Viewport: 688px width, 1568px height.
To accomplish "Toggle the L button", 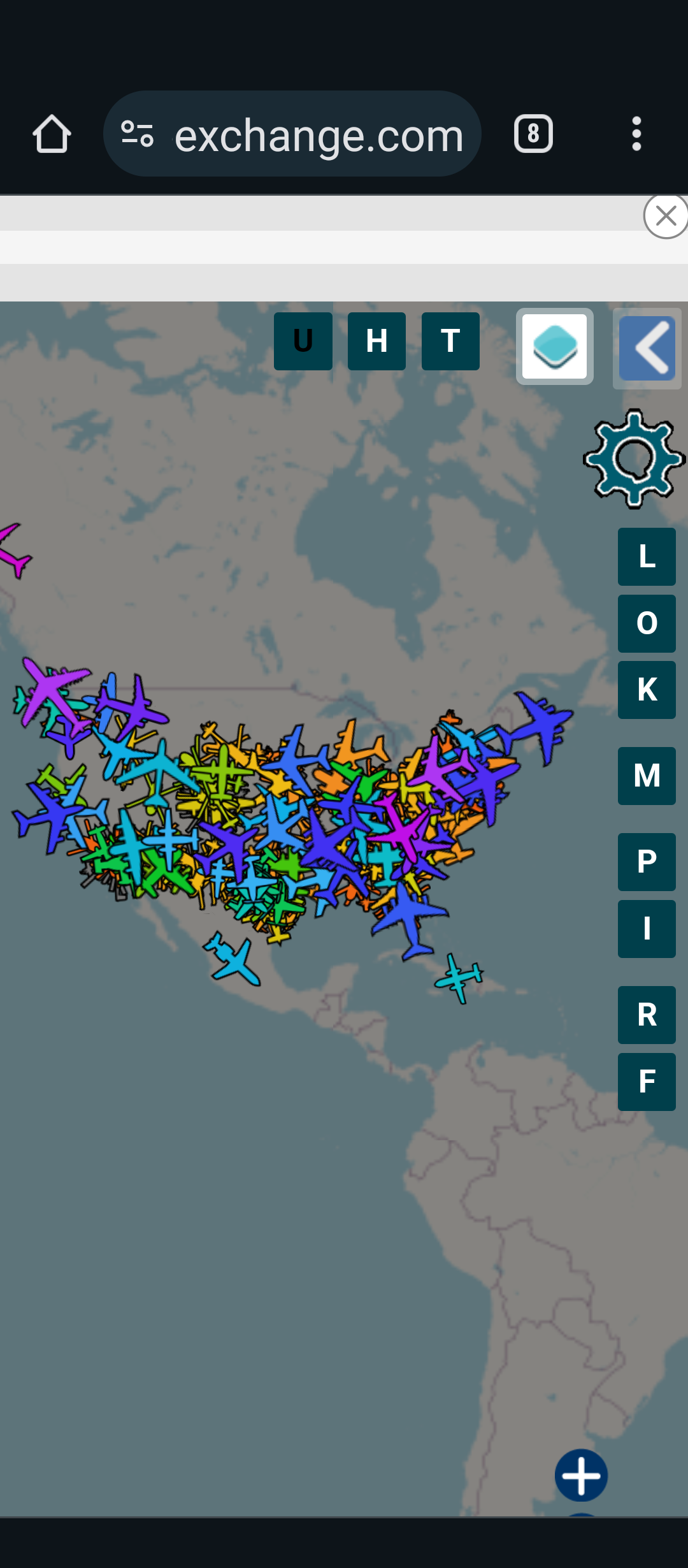I will click(x=647, y=556).
